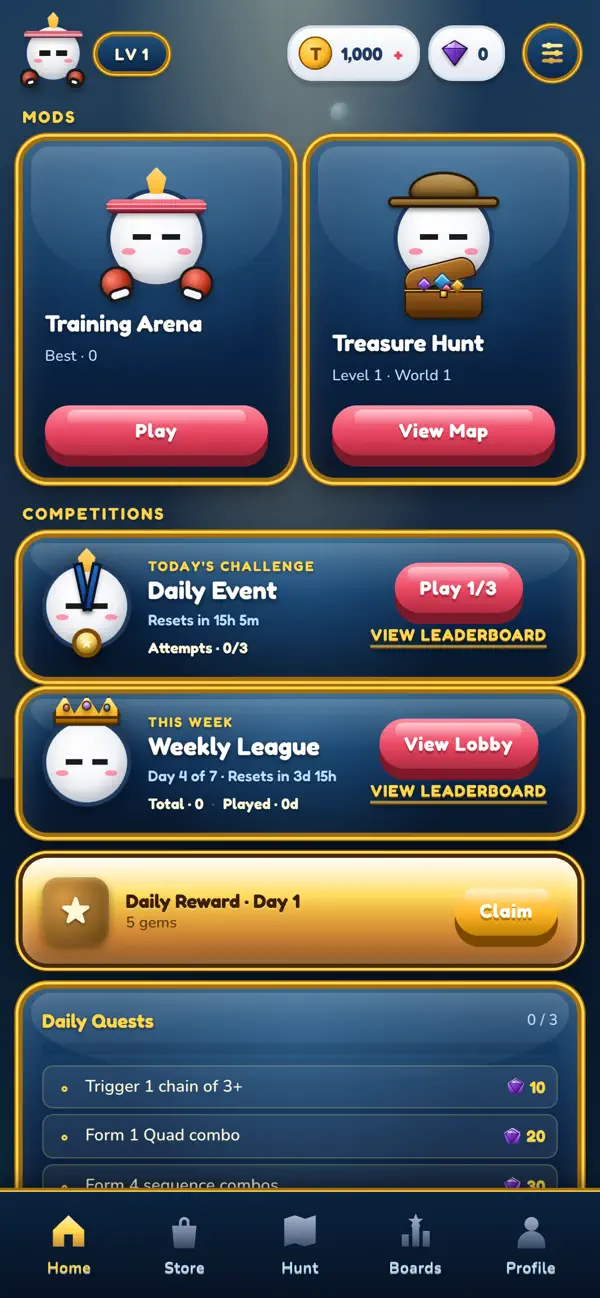The width and height of the screenshot is (600, 1298).
Task: Open the LV 1 level badge
Action: click(x=131, y=54)
